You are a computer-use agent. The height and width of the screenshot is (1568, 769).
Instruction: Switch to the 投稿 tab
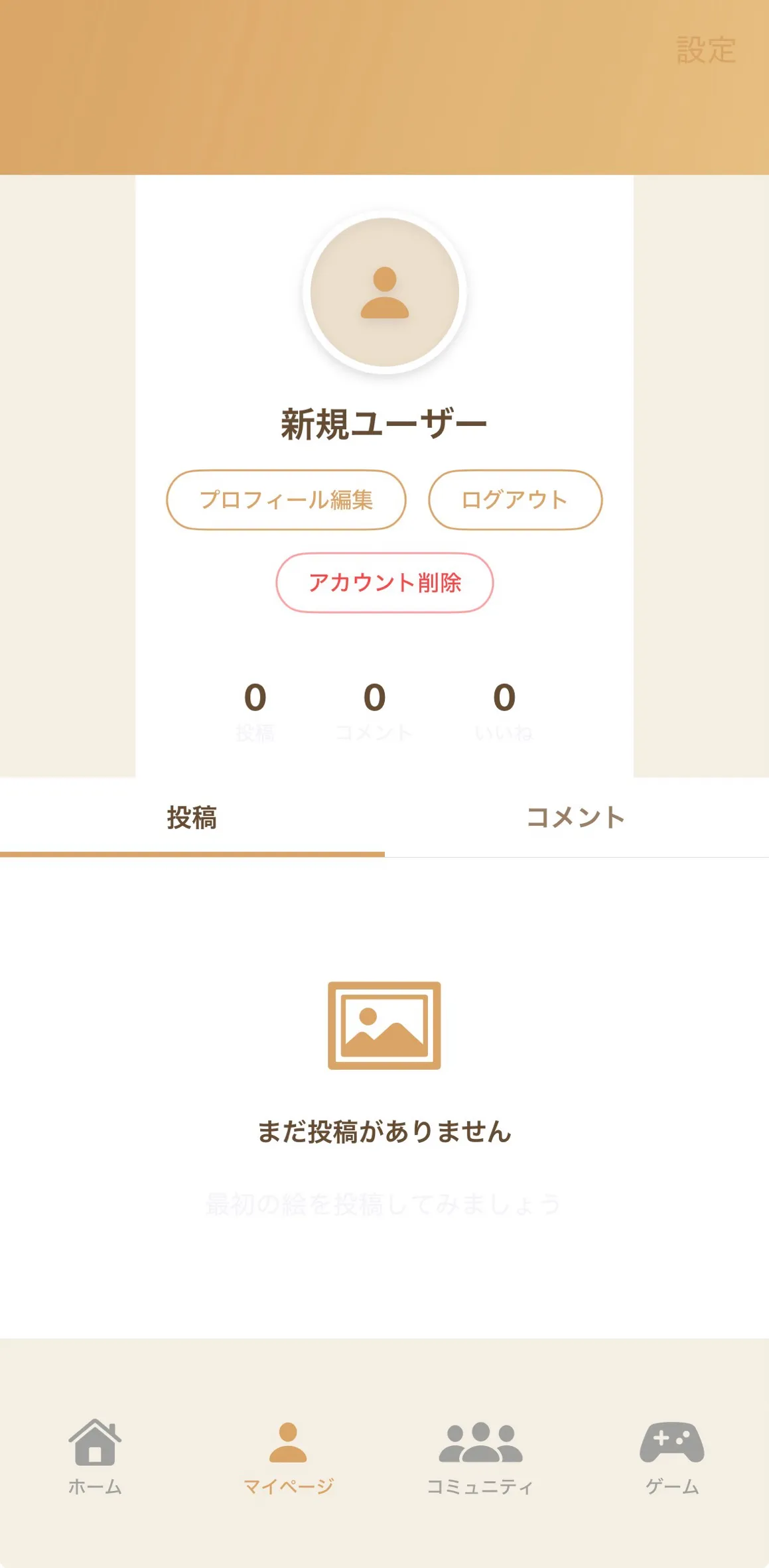click(x=192, y=817)
